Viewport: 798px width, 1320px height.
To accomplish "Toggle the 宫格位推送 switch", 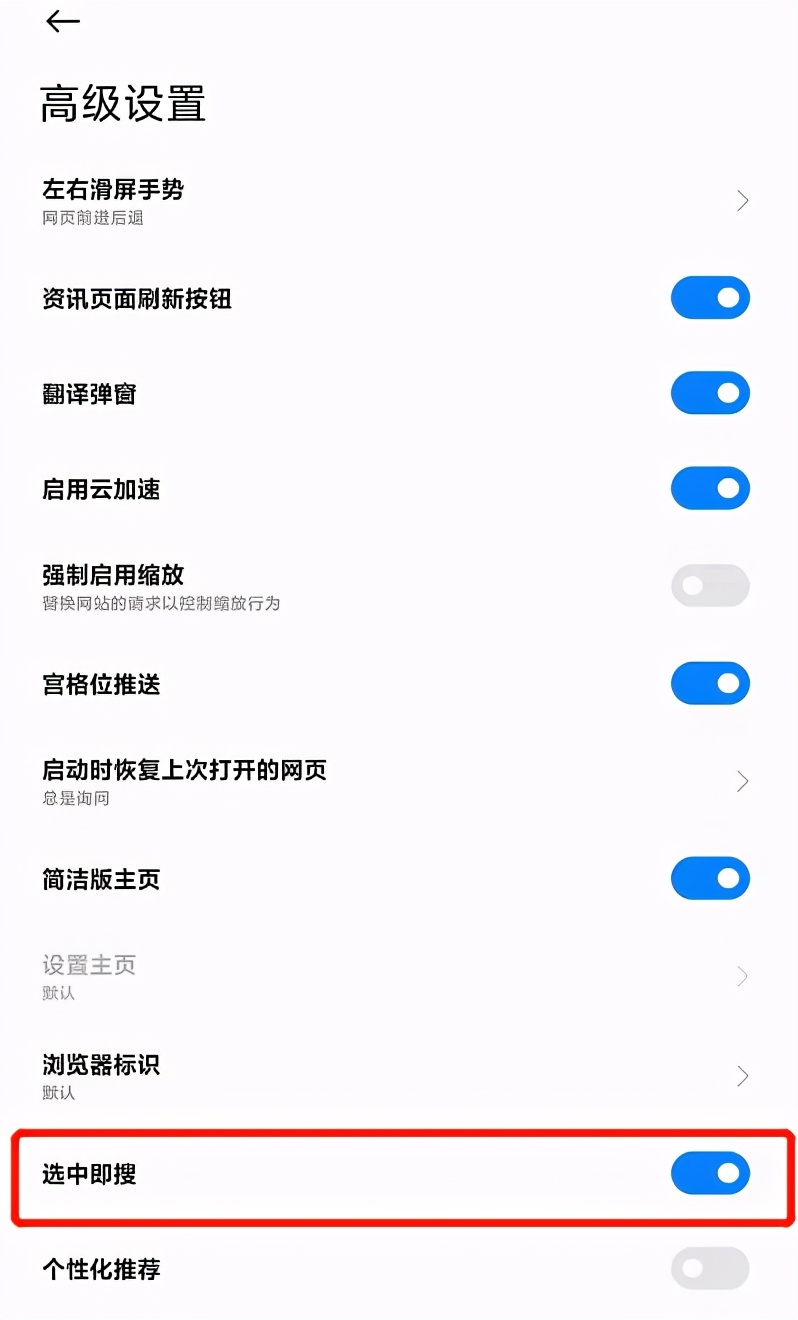I will coord(710,684).
